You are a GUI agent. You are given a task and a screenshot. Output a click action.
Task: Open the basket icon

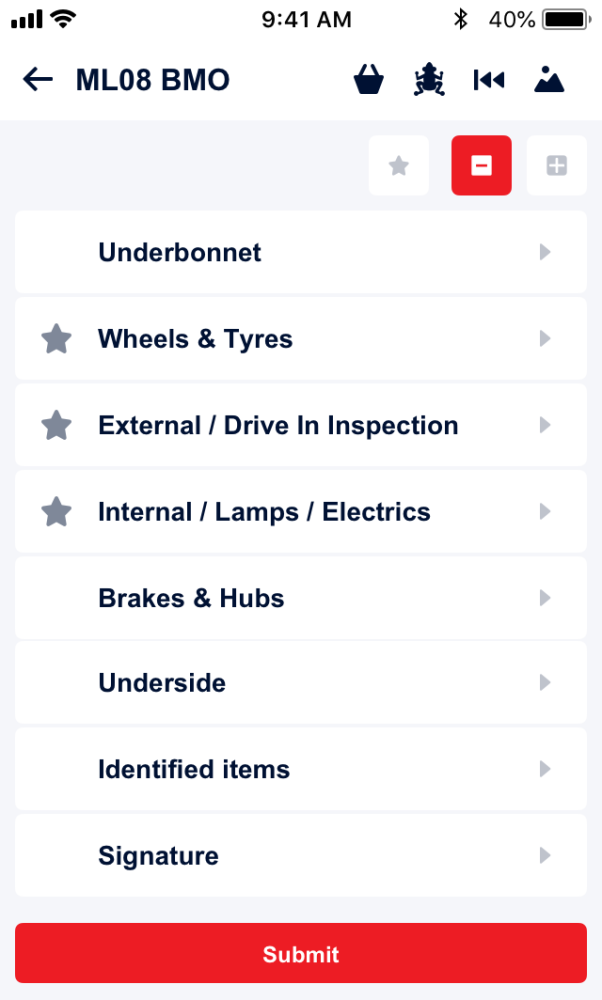tap(369, 80)
